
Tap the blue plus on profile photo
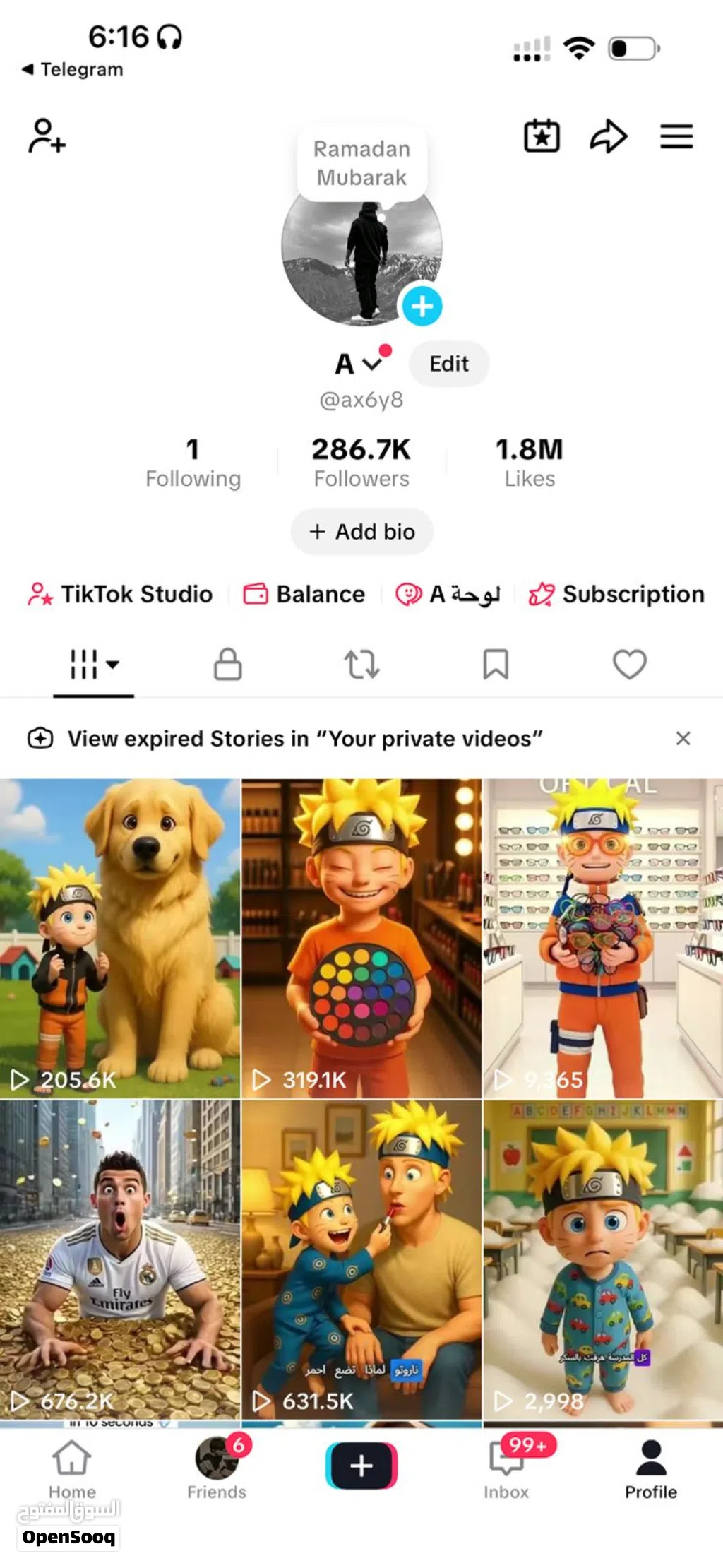pos(422,306)
